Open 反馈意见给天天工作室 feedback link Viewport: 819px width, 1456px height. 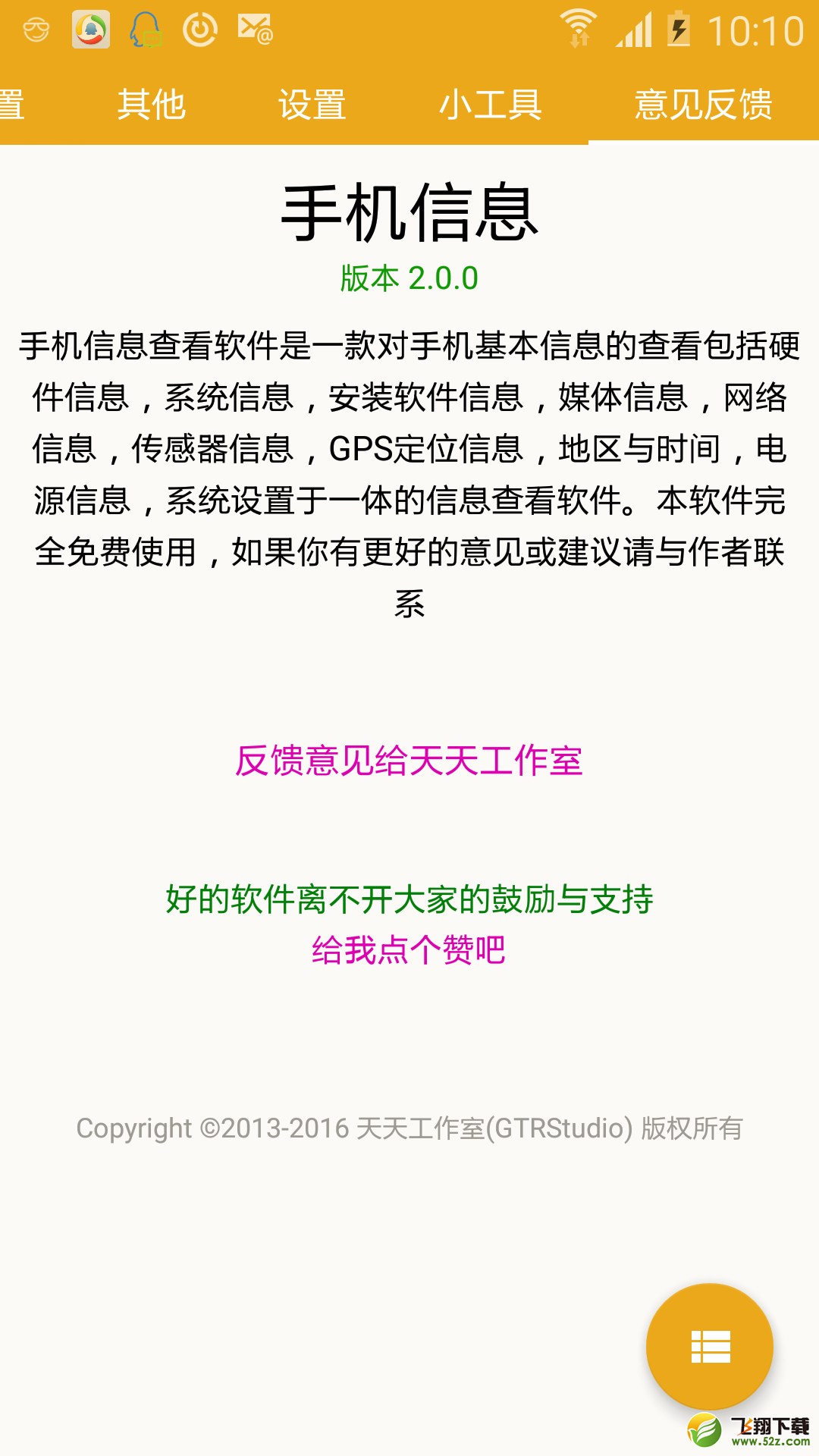click(409, 761)
